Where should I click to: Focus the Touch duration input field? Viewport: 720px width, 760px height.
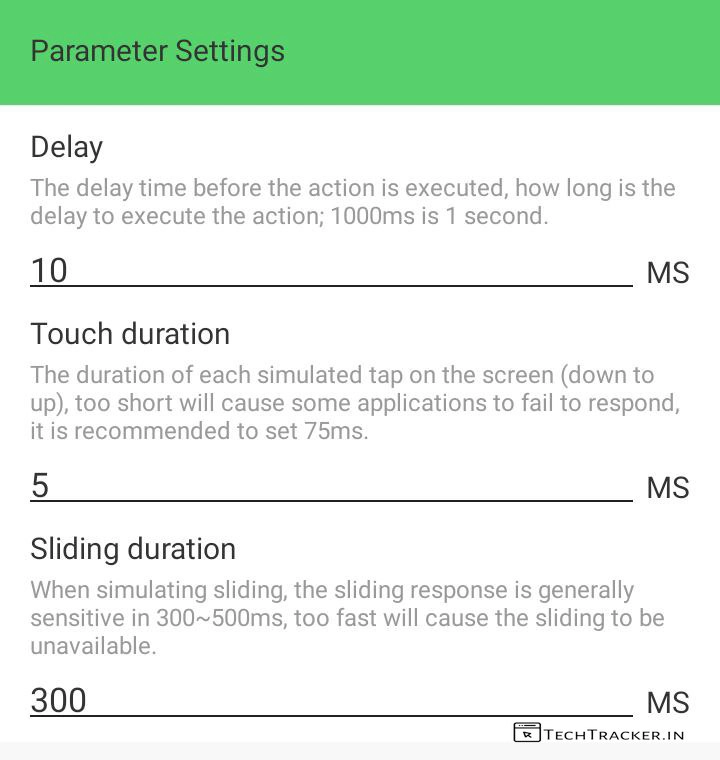pyautogui.click(x=330, y=485)
